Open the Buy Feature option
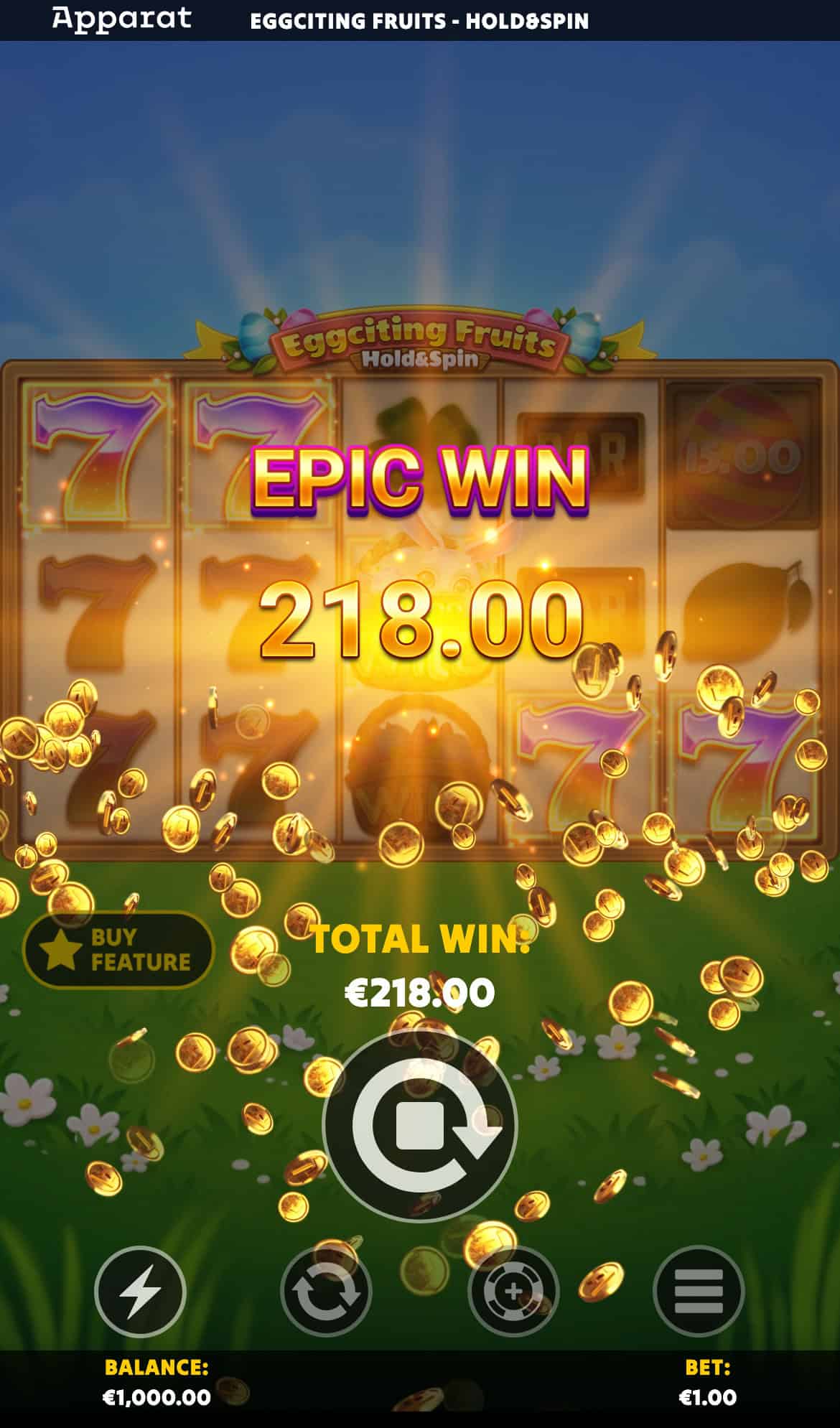Viewport: 840px width, 1428px height. coord(119,950)
